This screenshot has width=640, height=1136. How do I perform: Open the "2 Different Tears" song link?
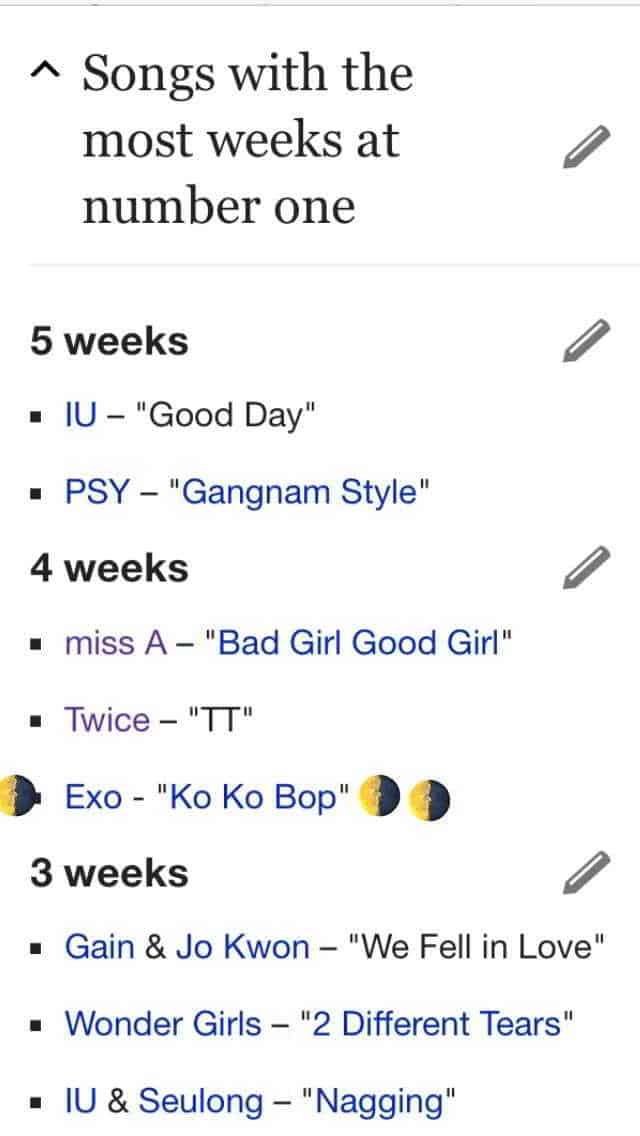tap(437, 1023)
